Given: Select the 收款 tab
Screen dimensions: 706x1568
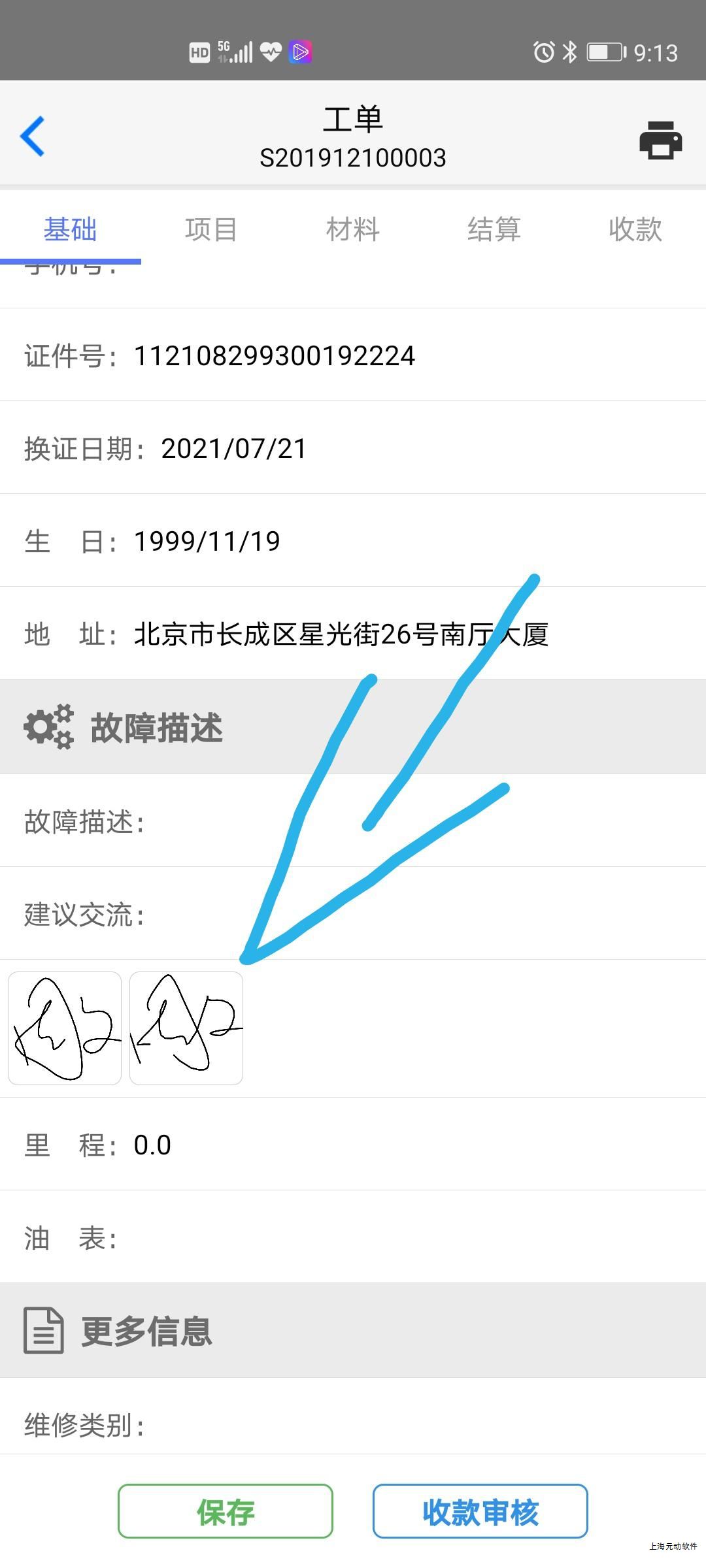Looking at the screenshot, I should point(635,229).
